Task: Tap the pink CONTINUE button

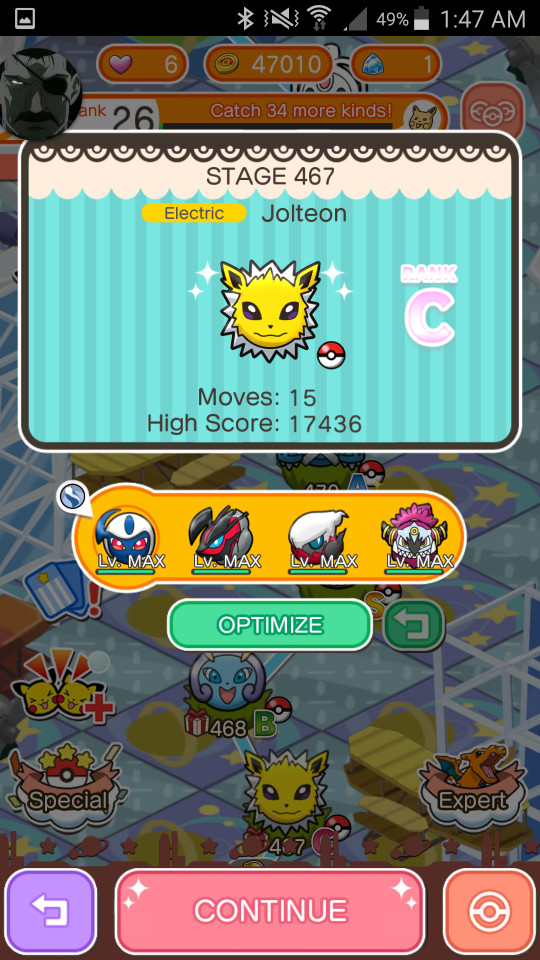Action: coord(270,911)
